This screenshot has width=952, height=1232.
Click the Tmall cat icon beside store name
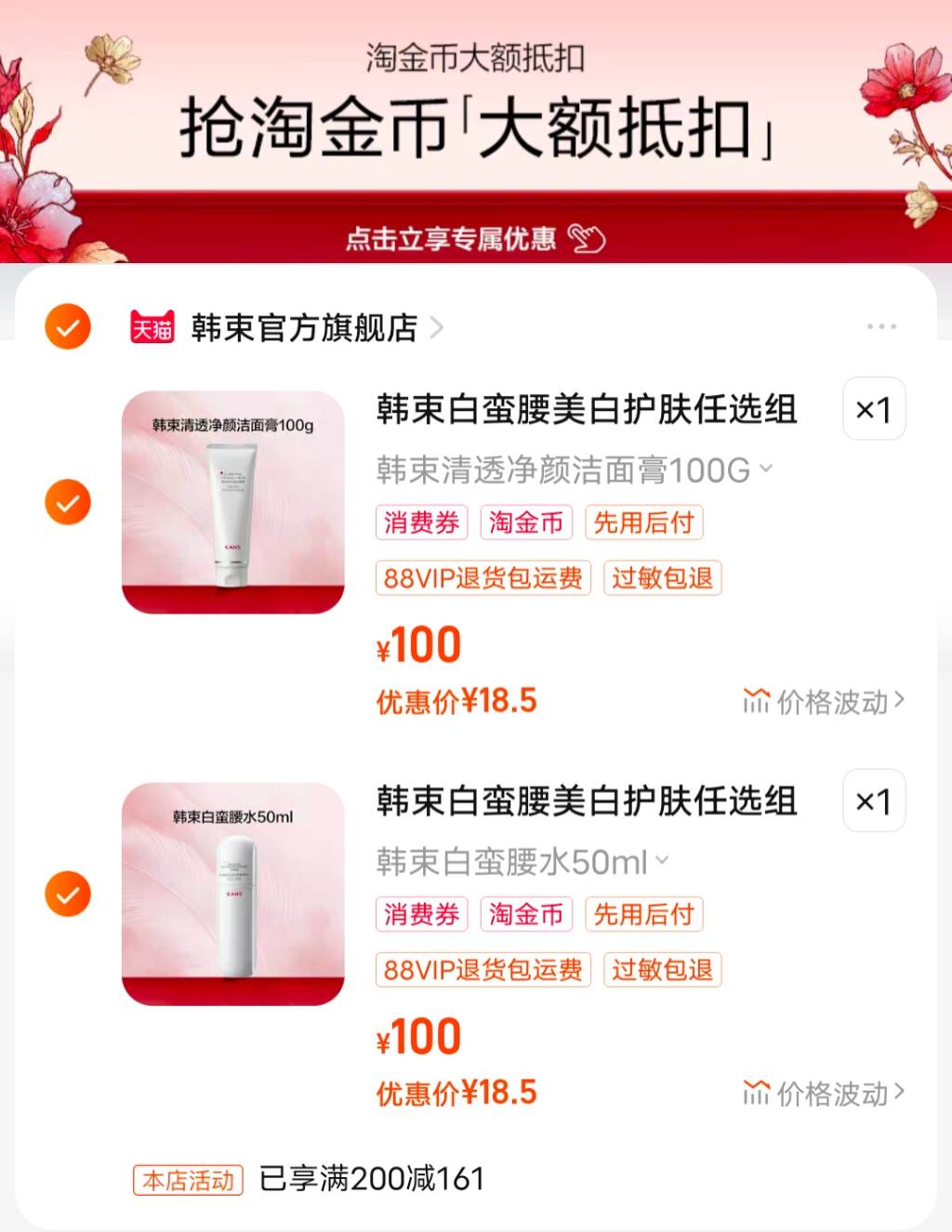point(152,328)
